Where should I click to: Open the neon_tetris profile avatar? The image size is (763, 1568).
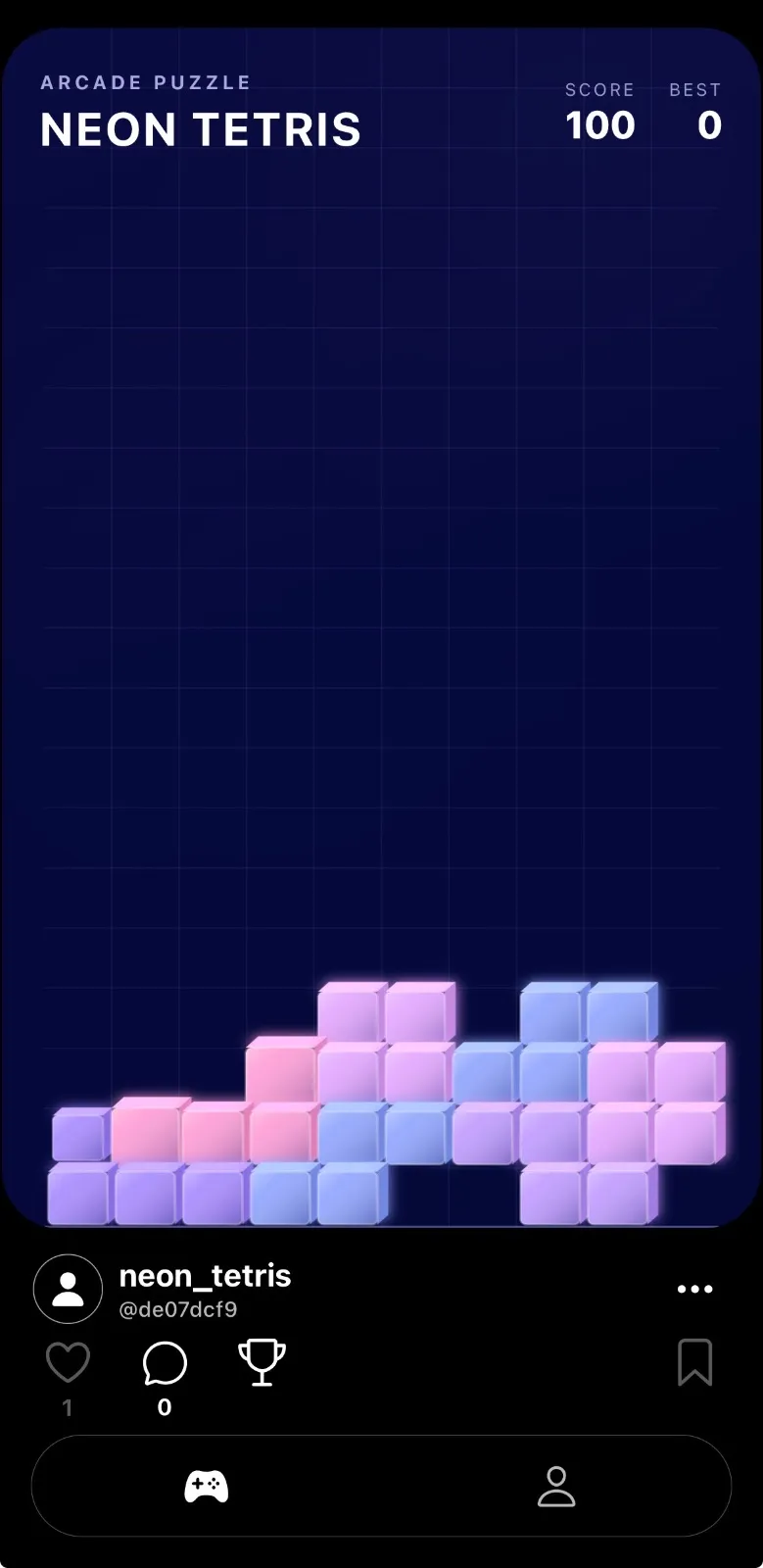click(x=68, y=1289)
